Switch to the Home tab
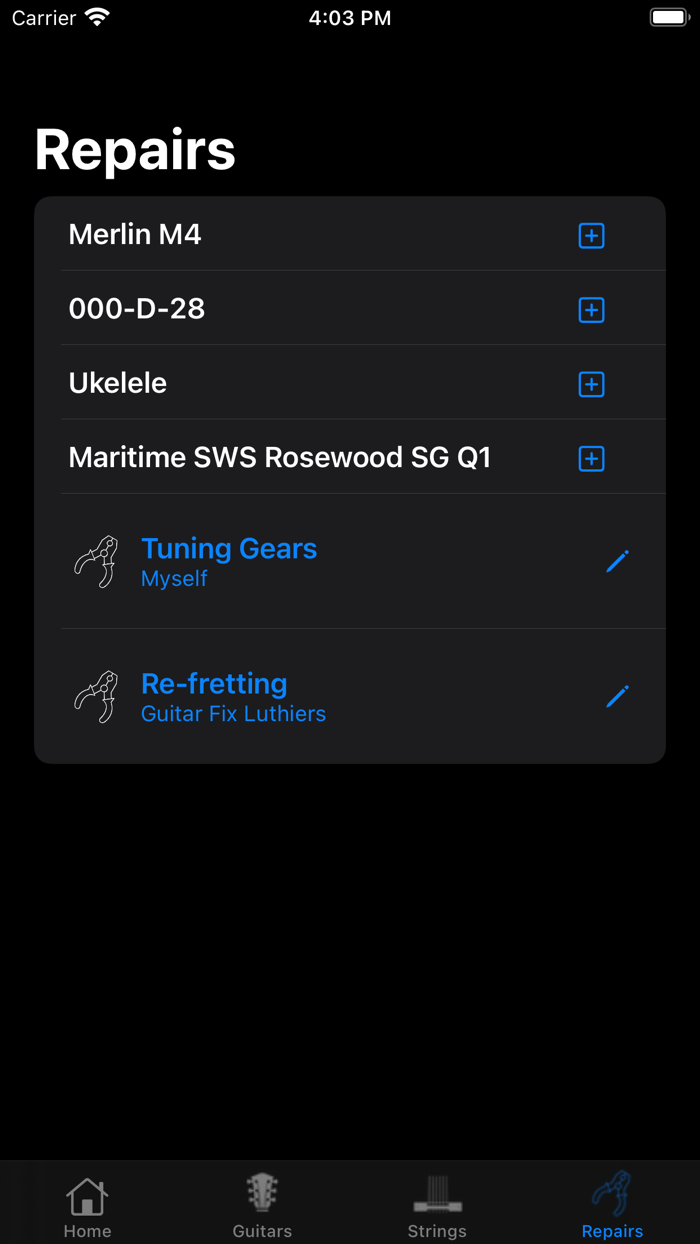This screenshot has width=700, height=1244. coord(87,1207)
